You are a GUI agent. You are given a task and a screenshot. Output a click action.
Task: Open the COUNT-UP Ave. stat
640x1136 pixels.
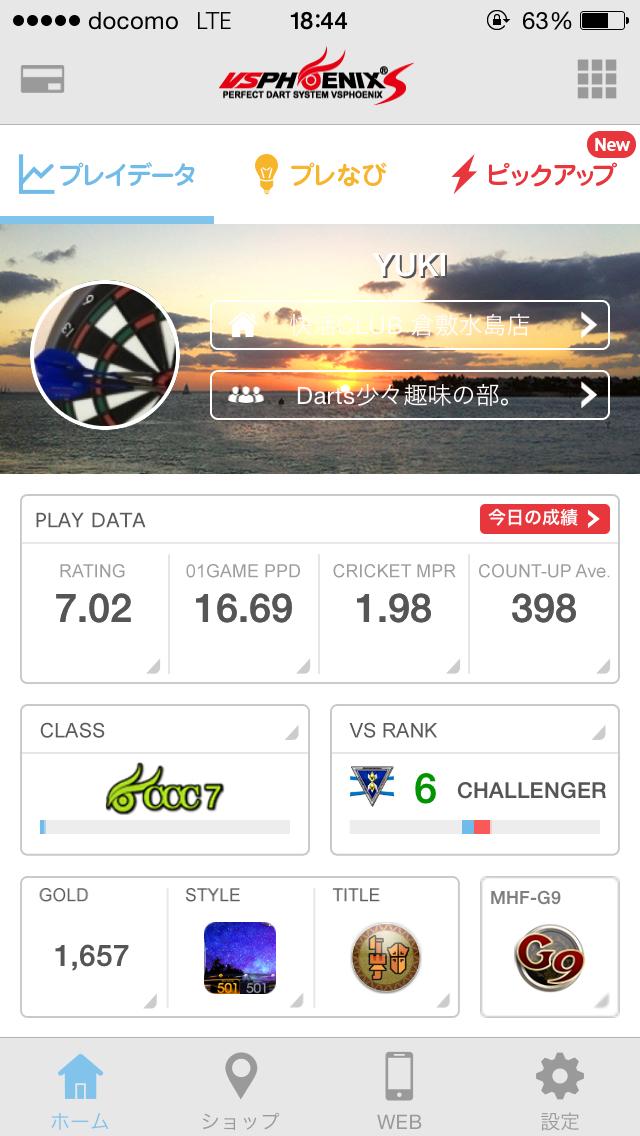tap(544, 612)
